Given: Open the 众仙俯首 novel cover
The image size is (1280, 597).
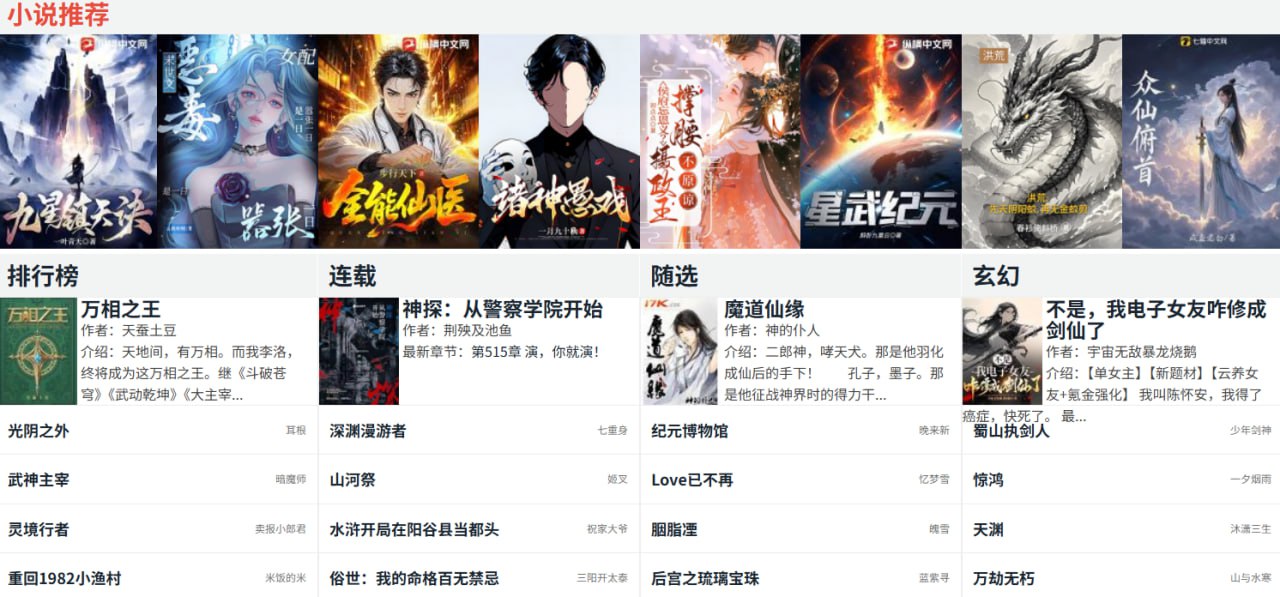Looking at the screenshot, I should pyautogui.click(x=1201, y=141).
